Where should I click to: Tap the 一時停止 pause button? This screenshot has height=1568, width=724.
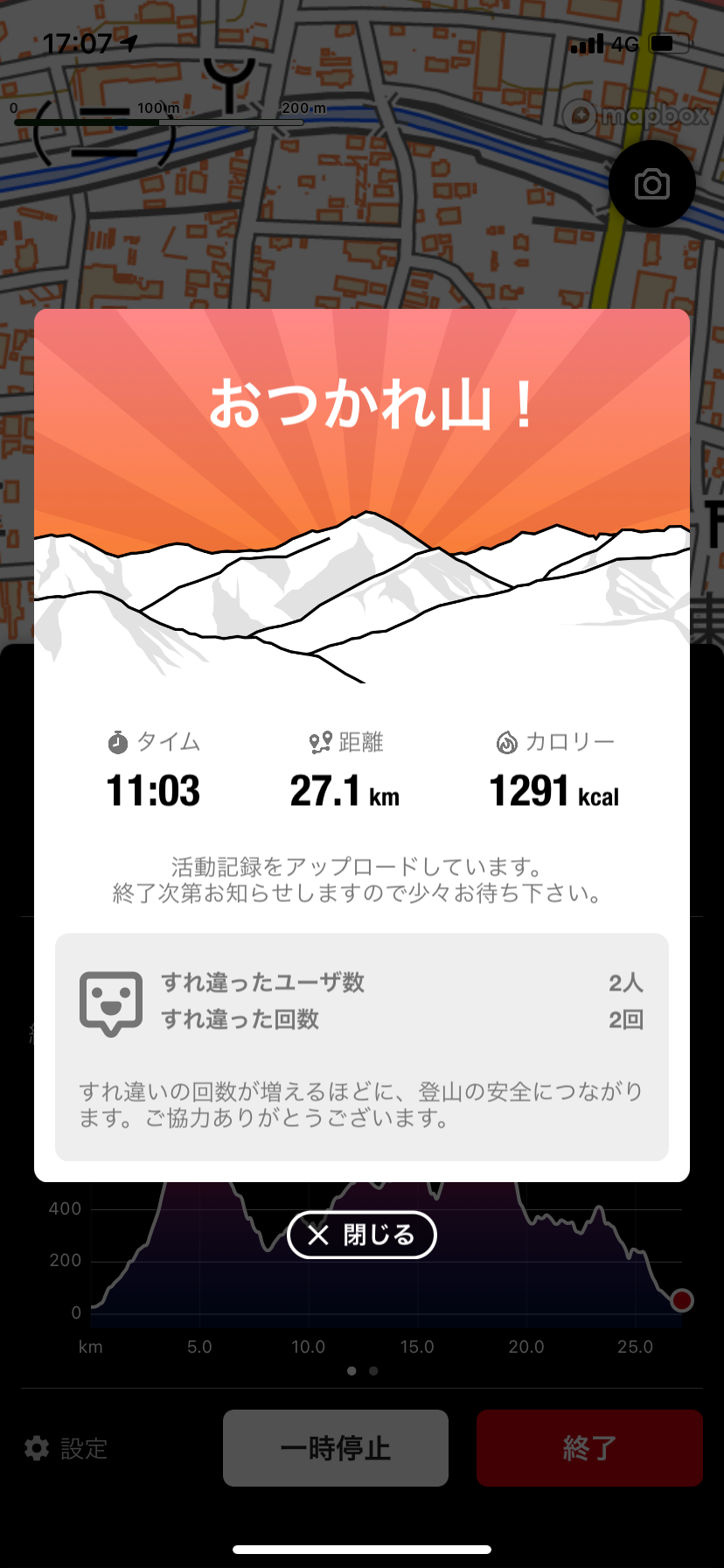336,1448
